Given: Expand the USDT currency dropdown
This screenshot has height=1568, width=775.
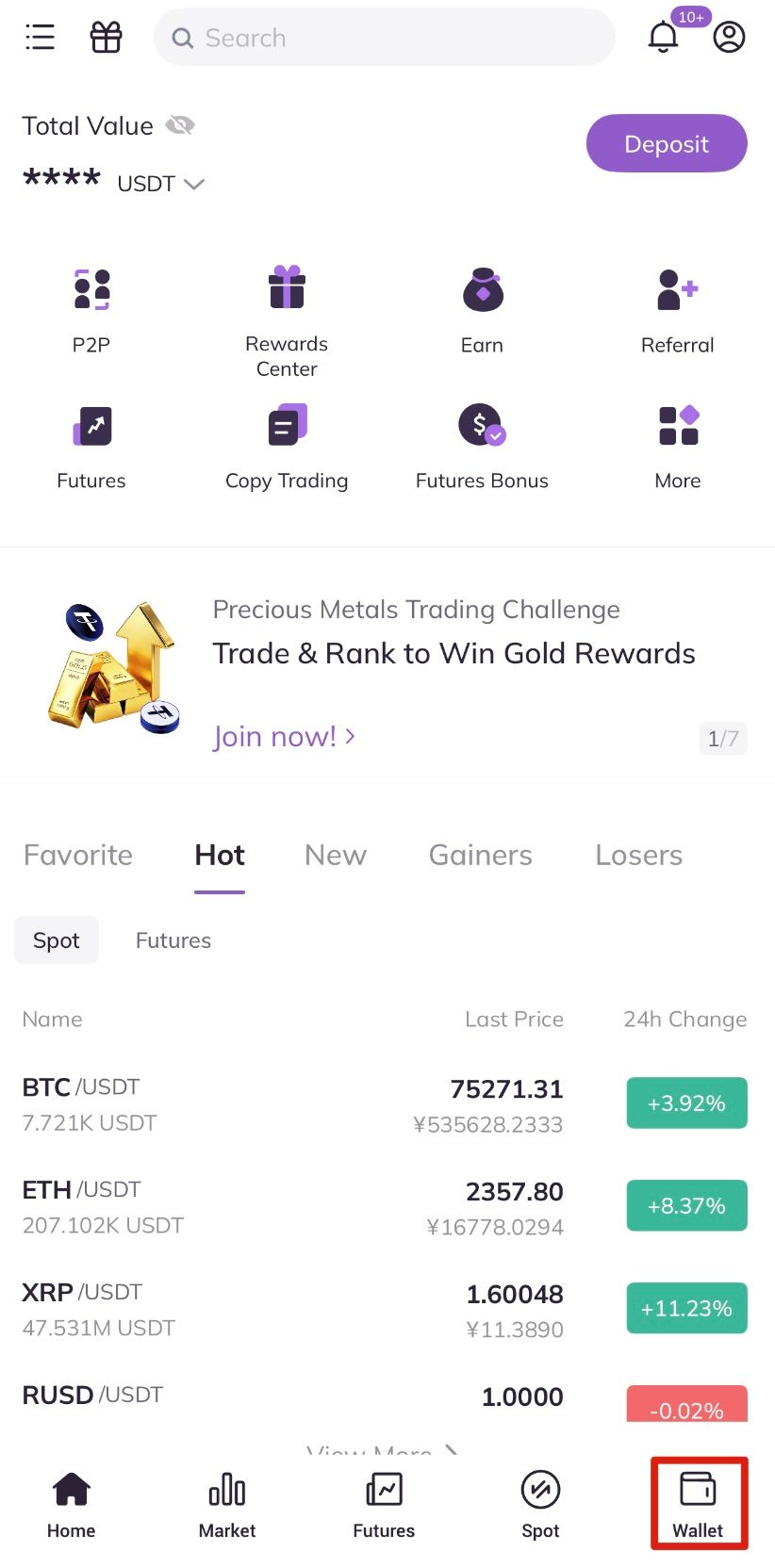Looking at the screenshot, I should [x=160, y=184].
